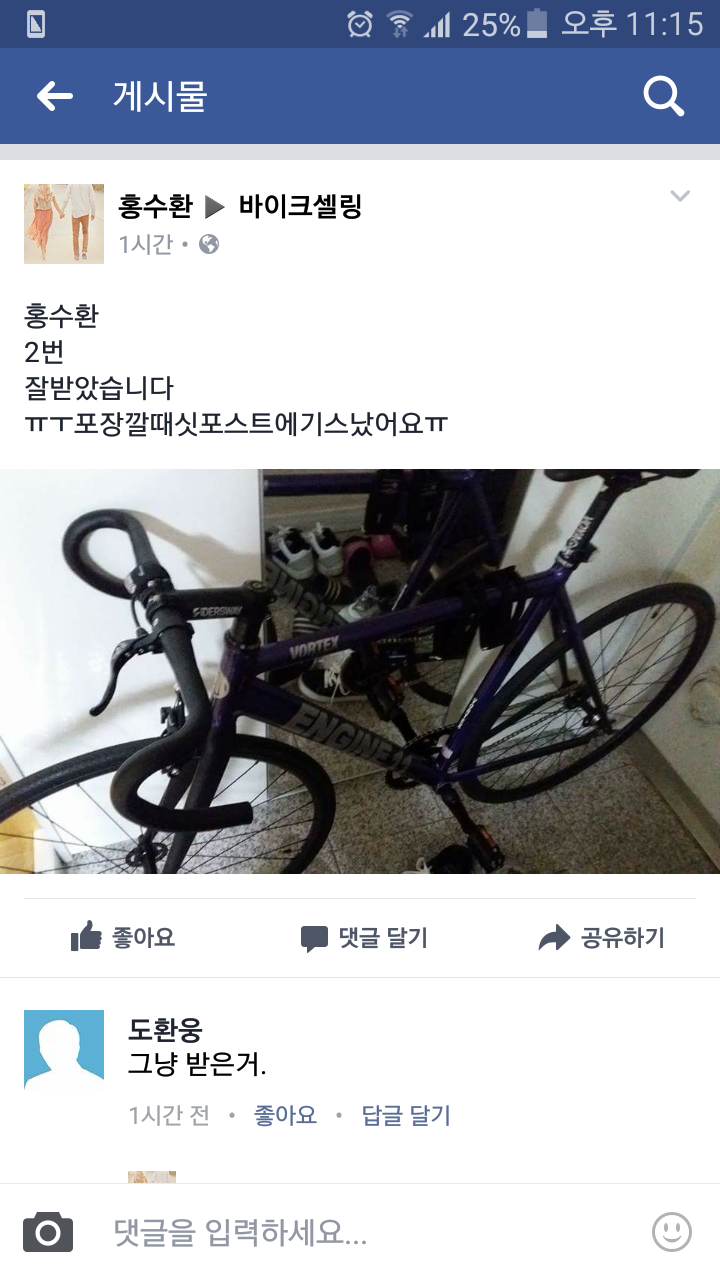Open the emoji smiley picker
720x1280 pixels.
tap(672, 1232)
